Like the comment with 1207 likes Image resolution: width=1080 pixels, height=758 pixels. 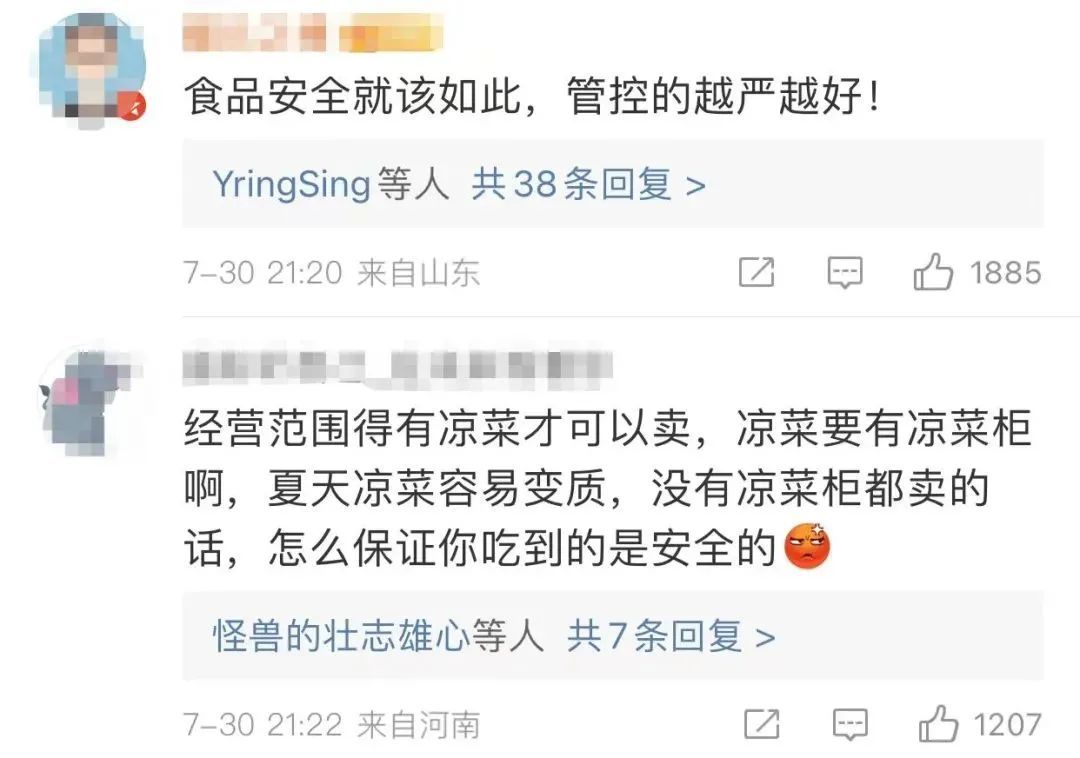click(938, 723)
